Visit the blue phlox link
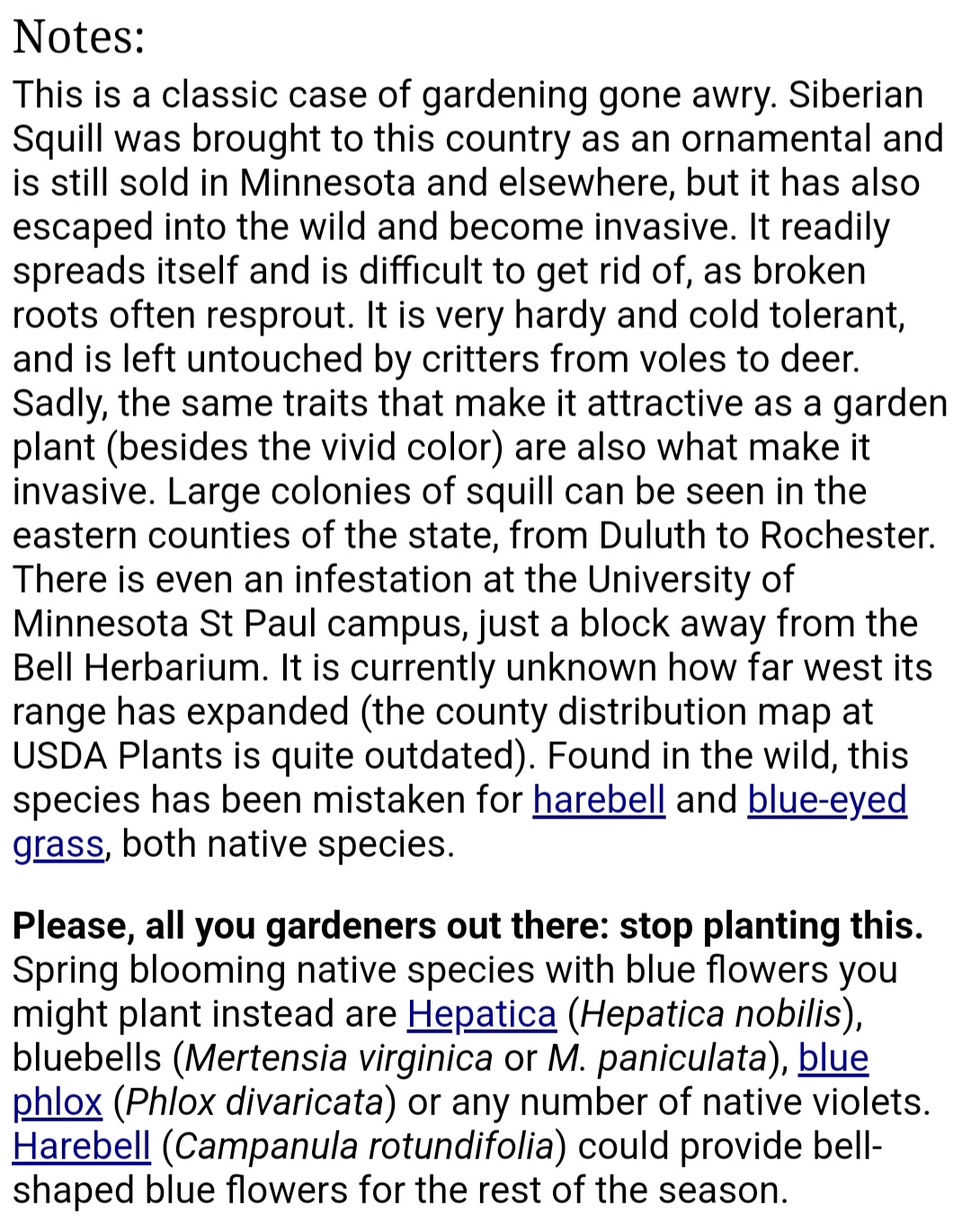This screenshot has height=1232, width=971. 833,1058
